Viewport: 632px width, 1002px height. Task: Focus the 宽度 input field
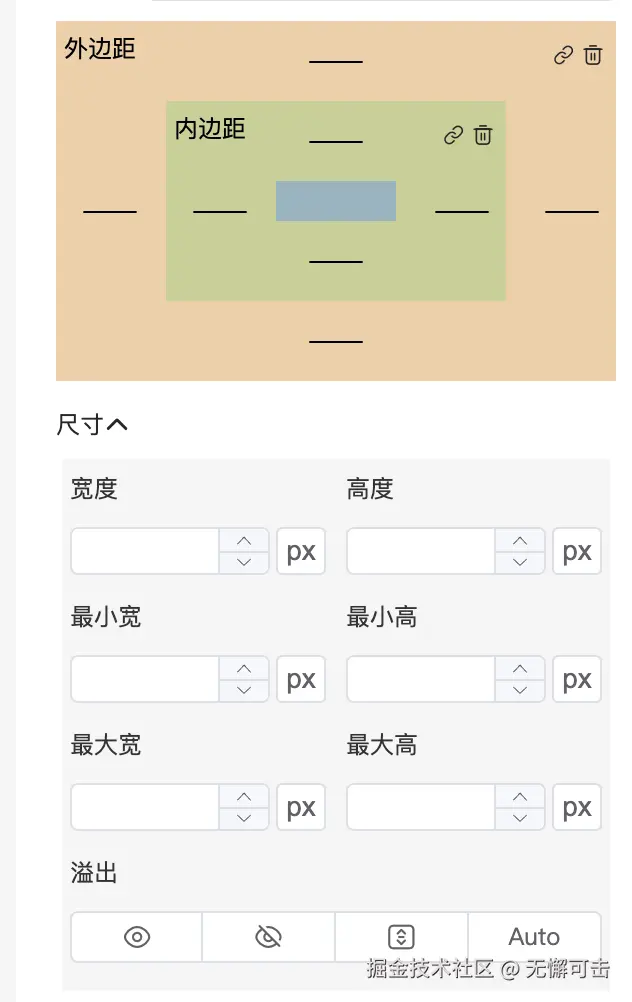pyautogui.click(x=145, y=551)
